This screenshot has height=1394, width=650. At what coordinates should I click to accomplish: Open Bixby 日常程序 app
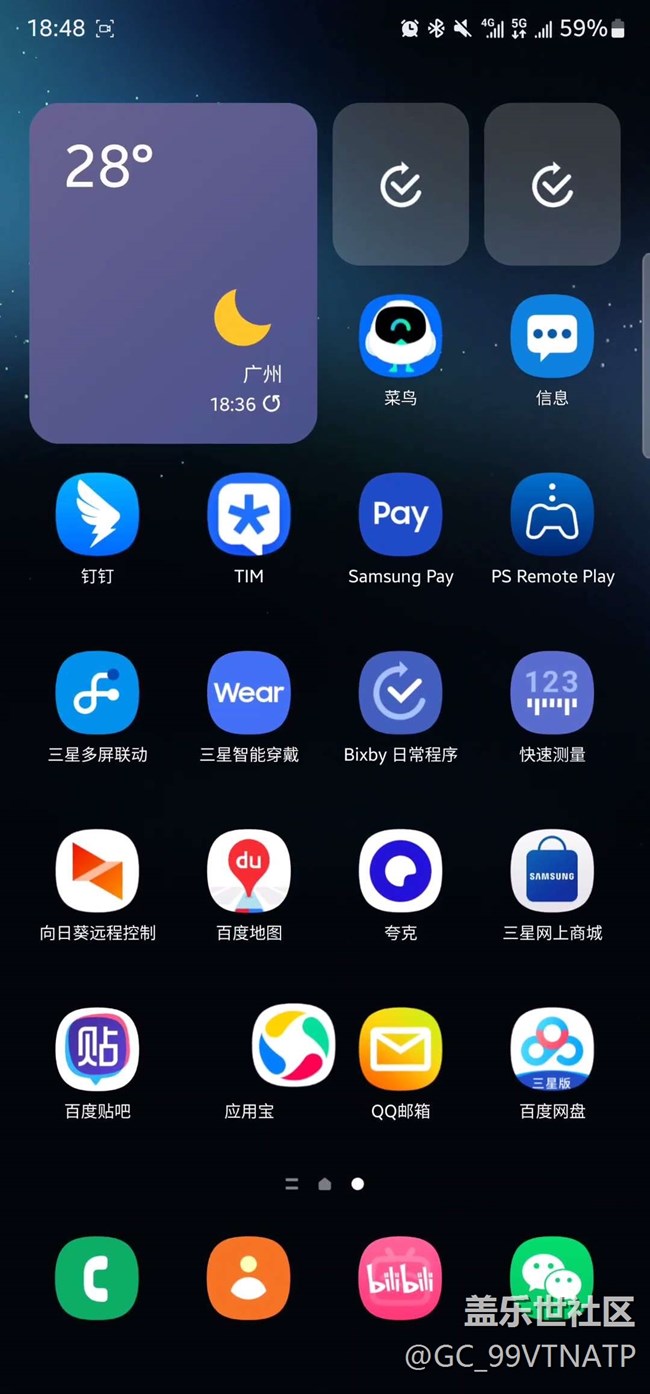pos(400,692)
